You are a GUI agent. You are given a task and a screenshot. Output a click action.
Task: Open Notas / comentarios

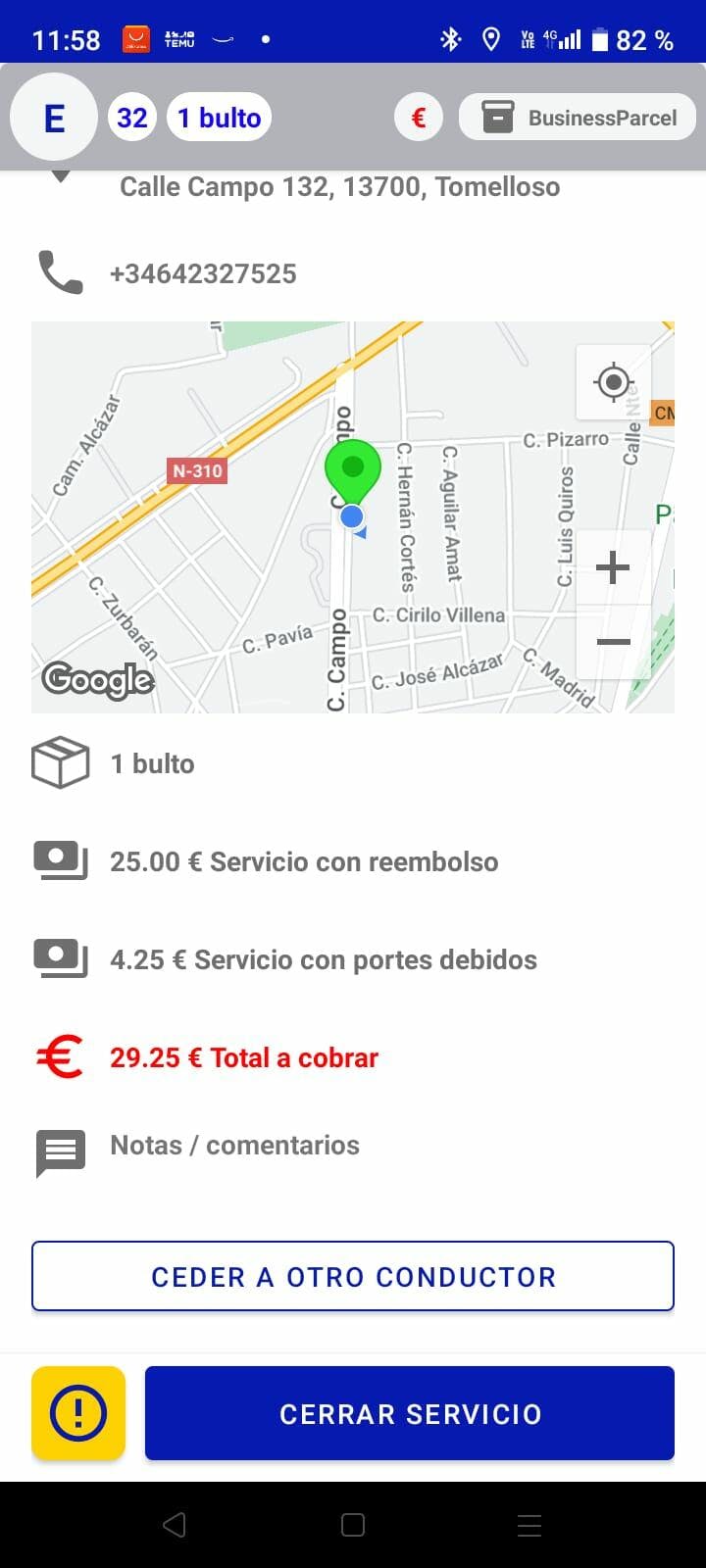[x=234, y=1146]
